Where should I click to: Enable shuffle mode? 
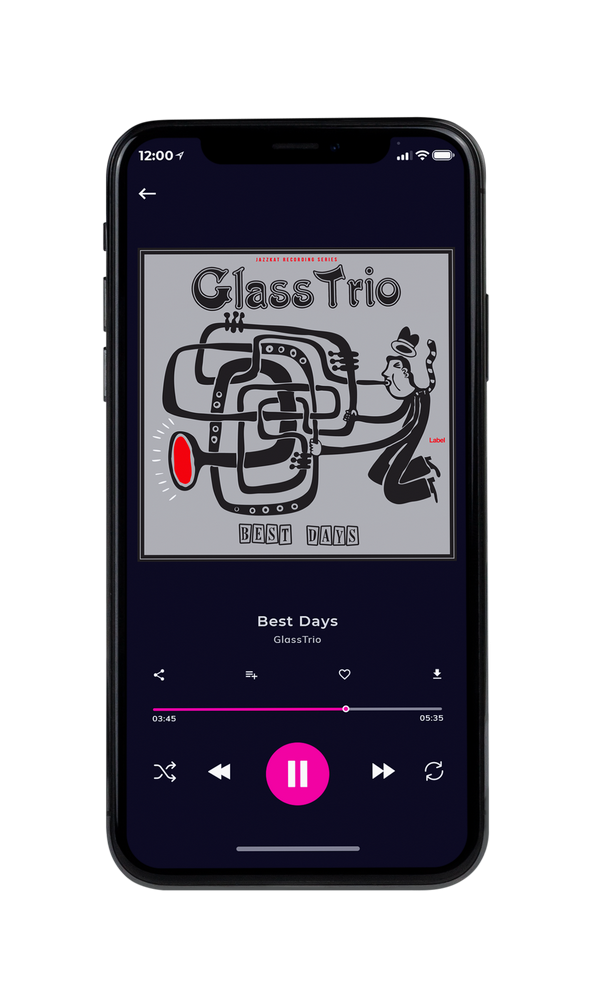click(165, 772)
